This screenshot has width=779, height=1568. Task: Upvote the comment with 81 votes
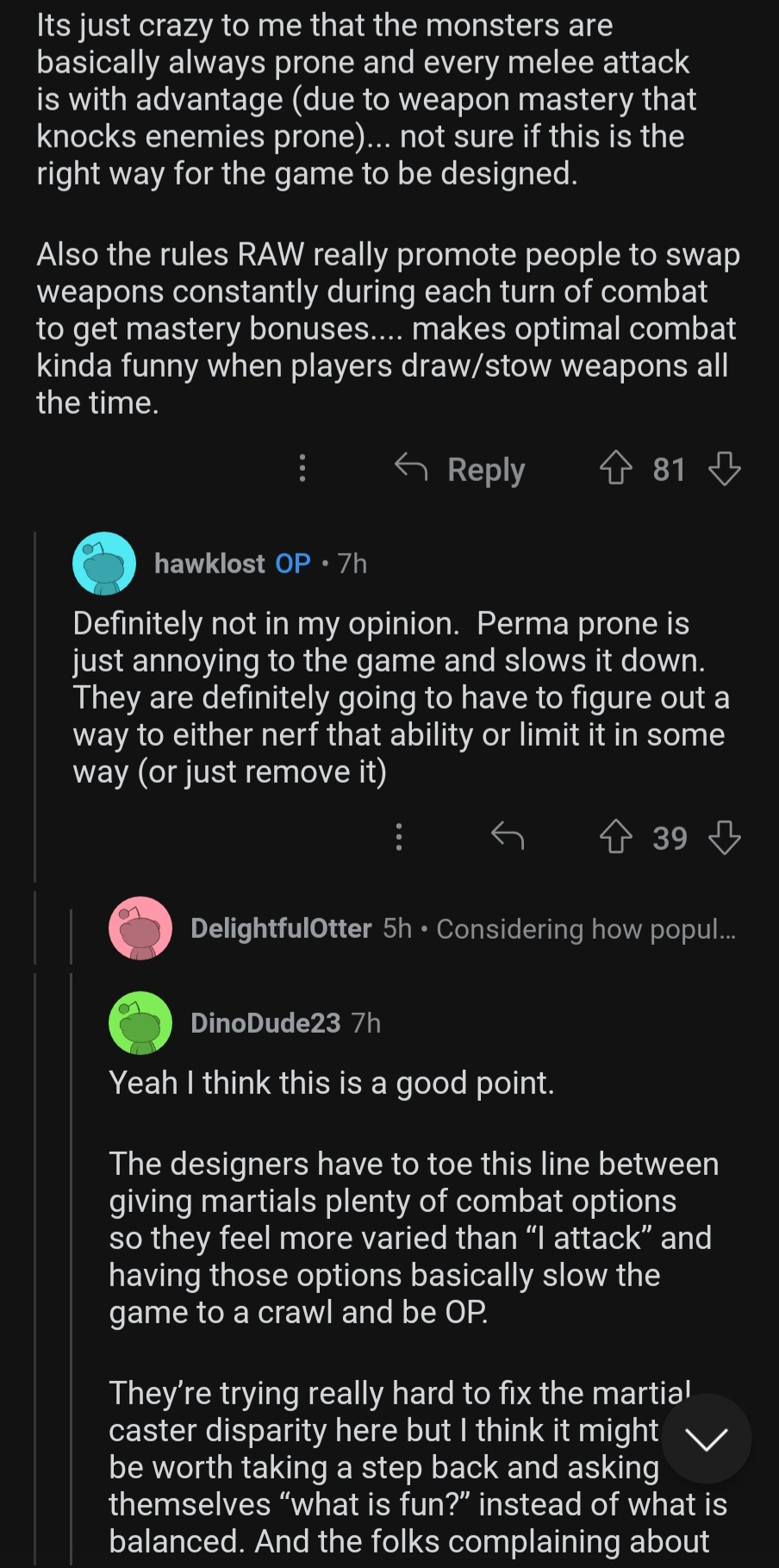(615, 468)
